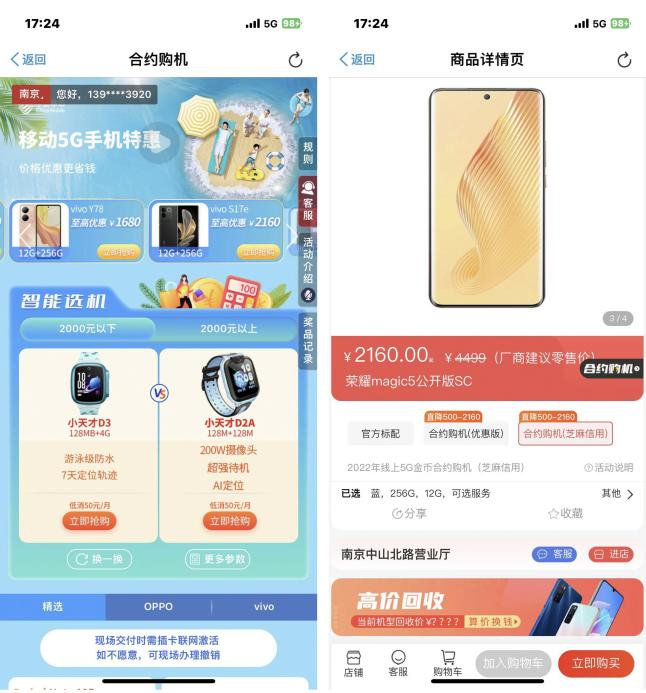Tap 立即抢购 under 小天才D3
This screenshot has height=693, width=646.
pos(90,521)
